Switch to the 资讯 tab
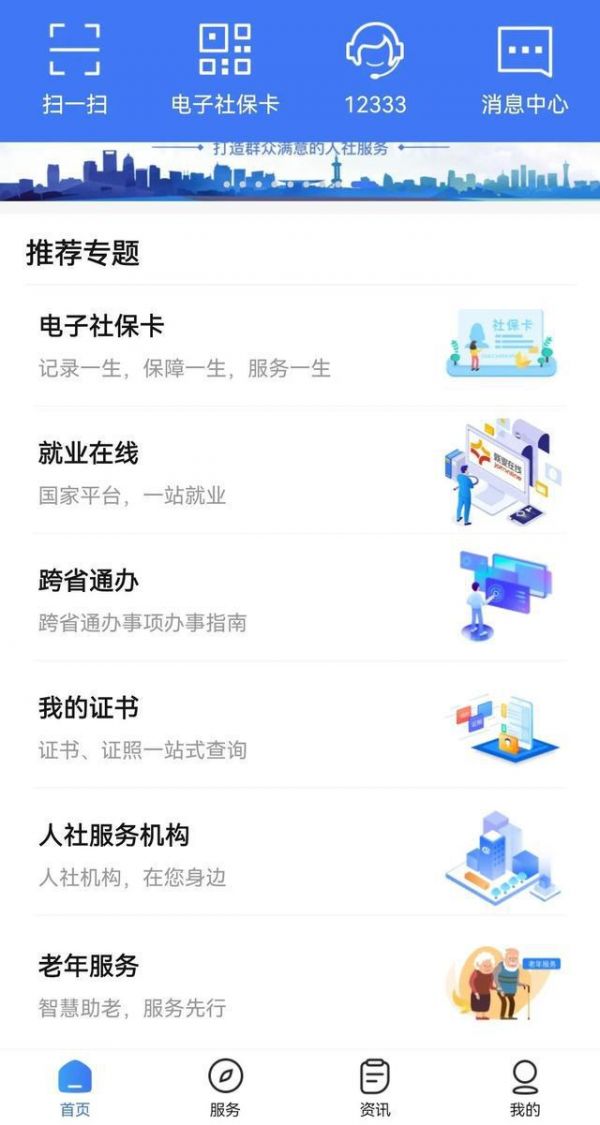The image size is (600, 1125). click(x=375, y=1088)
